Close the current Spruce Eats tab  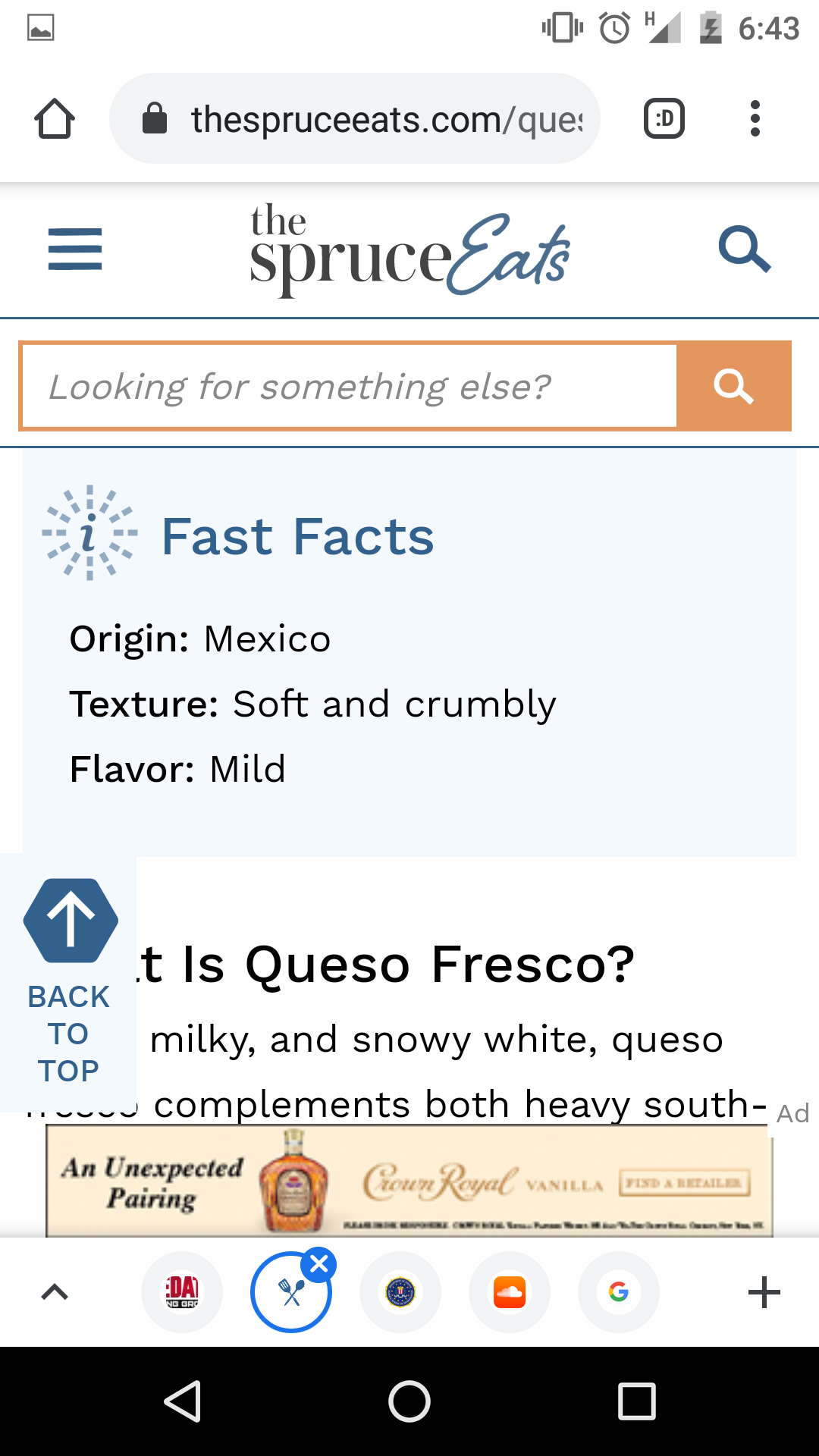click(x=319, y=1264)
